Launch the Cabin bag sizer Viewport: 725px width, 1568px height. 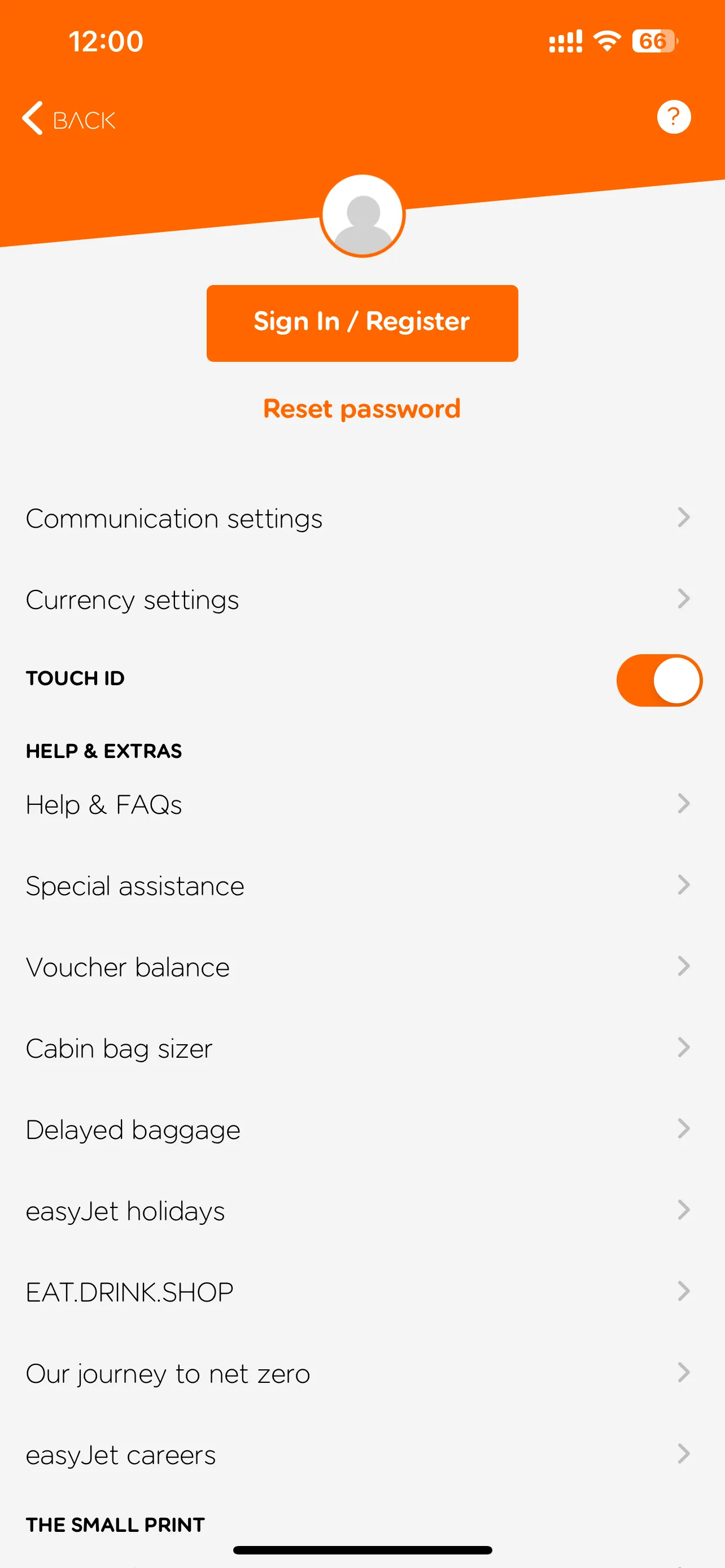[359, 1048]
